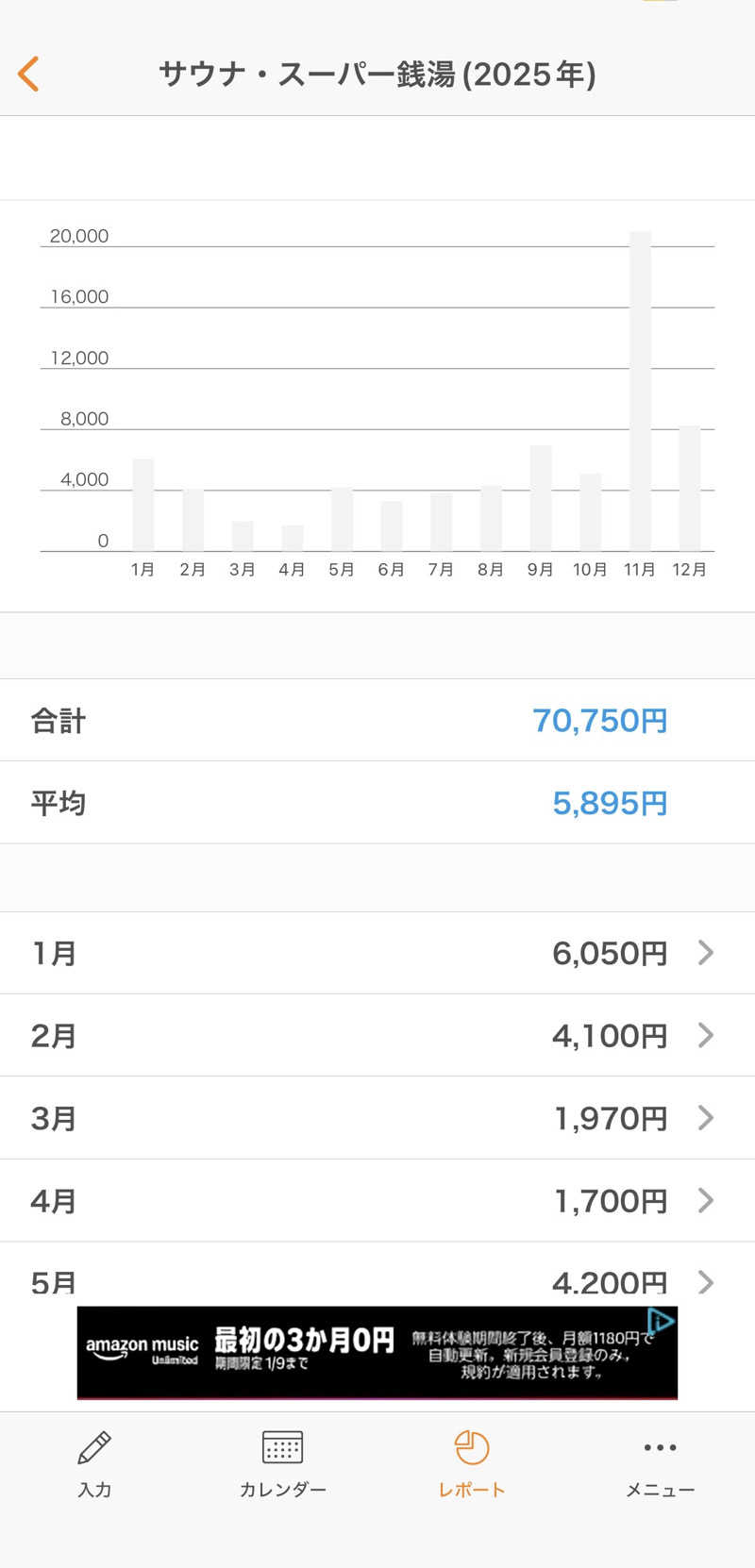
Task: Go back using the orange arrow
Action: coord(29,74)
